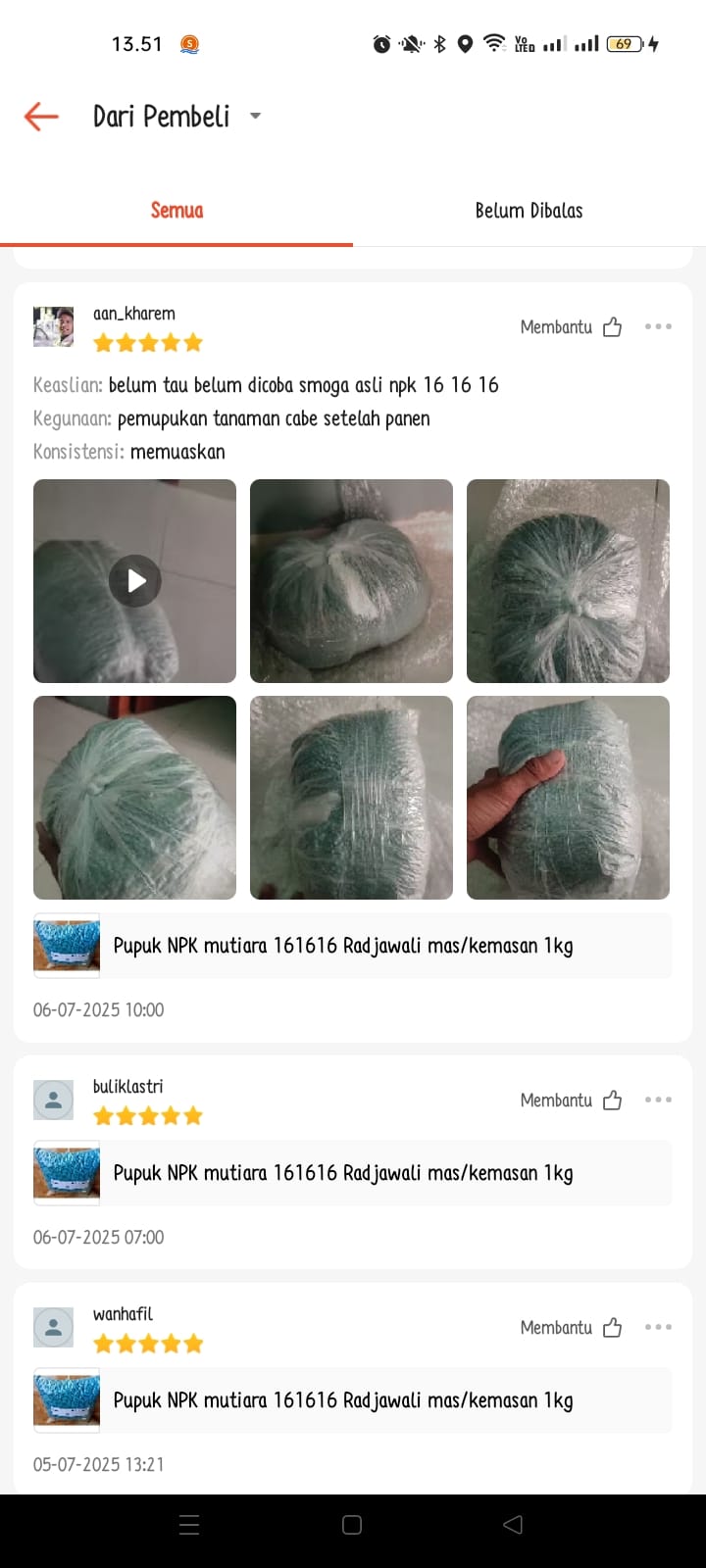Open aan_kharem's profile picture
This screenshot has height=1568, width=706.
pyautogui.click(x=54, y=327)
